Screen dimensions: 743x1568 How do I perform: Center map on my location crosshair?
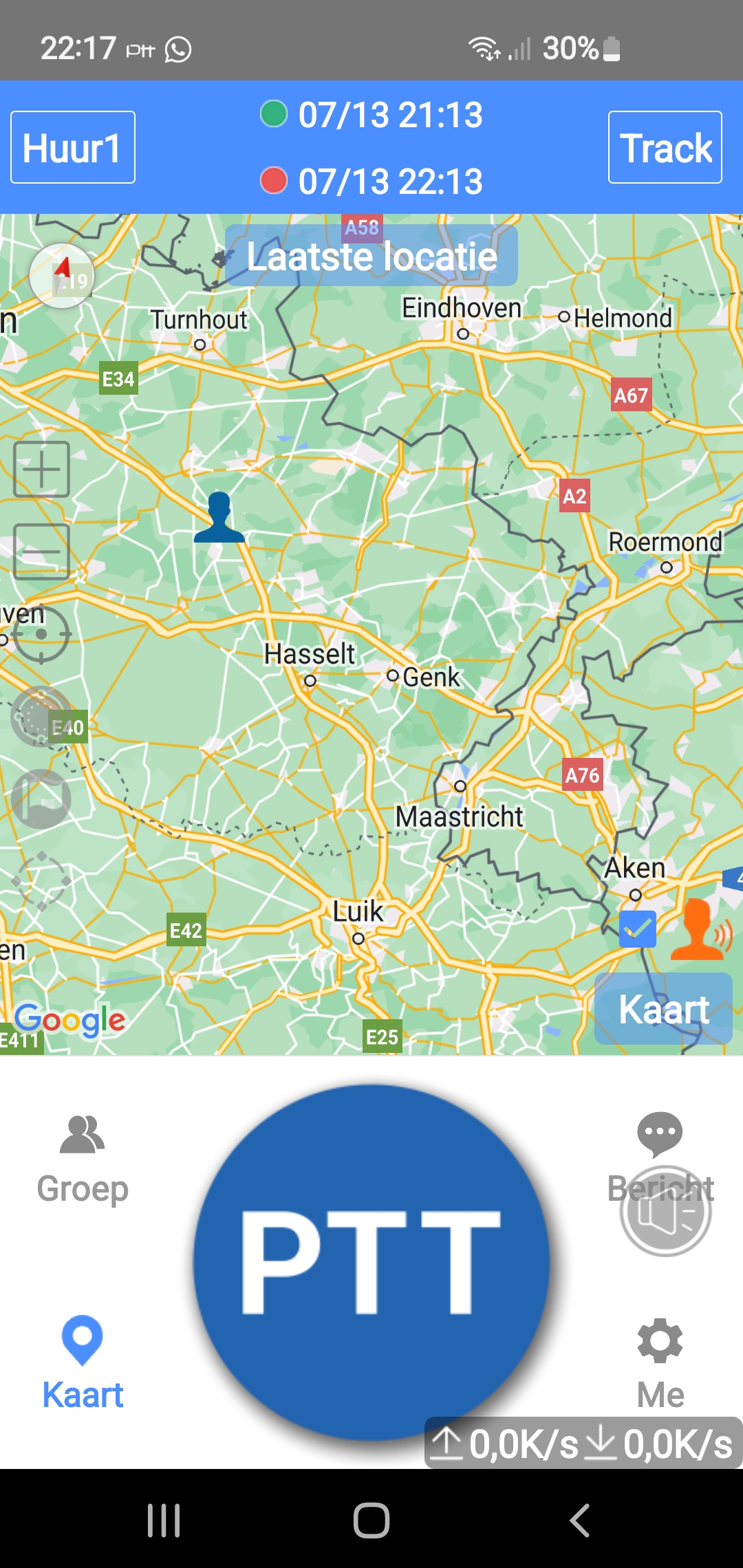(x=41, y=634)
